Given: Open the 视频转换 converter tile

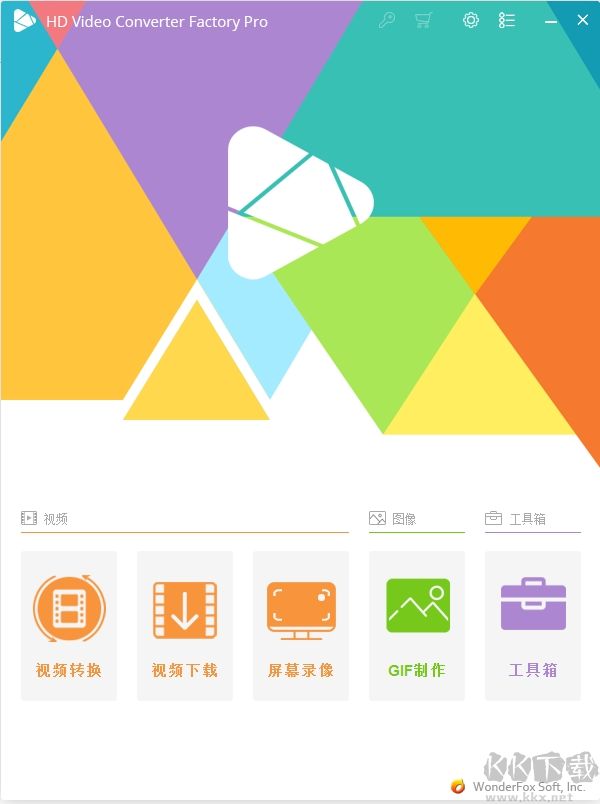Looking at the screenshot, I should [69, 625].
